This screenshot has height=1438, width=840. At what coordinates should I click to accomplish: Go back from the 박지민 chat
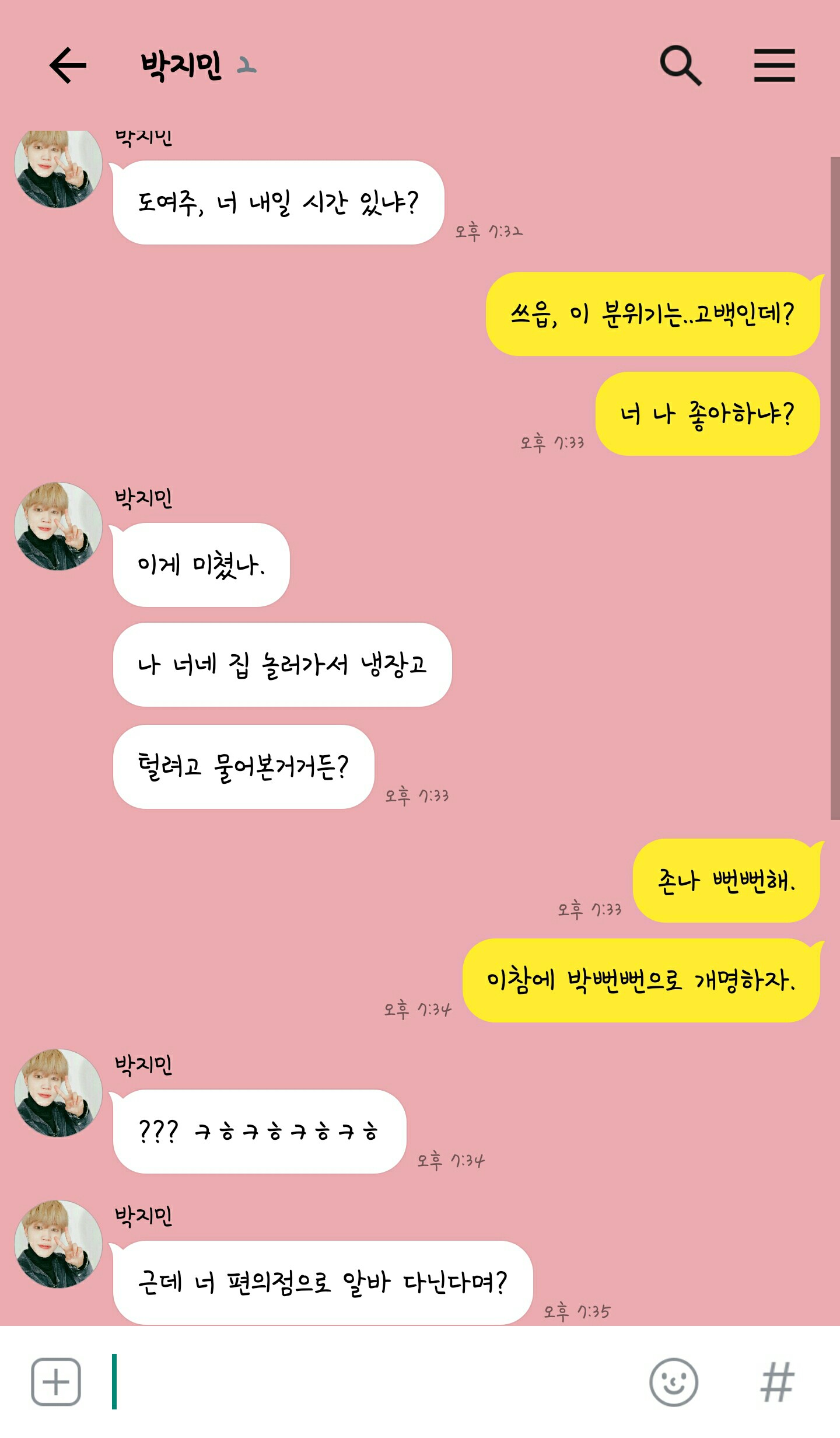(x=68, y=65)
